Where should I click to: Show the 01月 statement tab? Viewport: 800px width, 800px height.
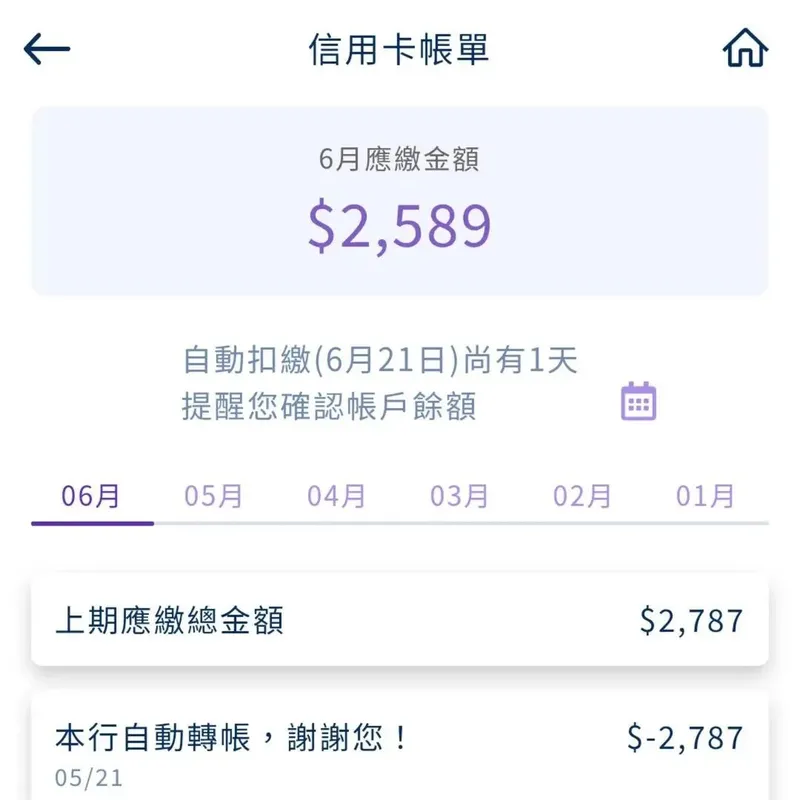706,496
